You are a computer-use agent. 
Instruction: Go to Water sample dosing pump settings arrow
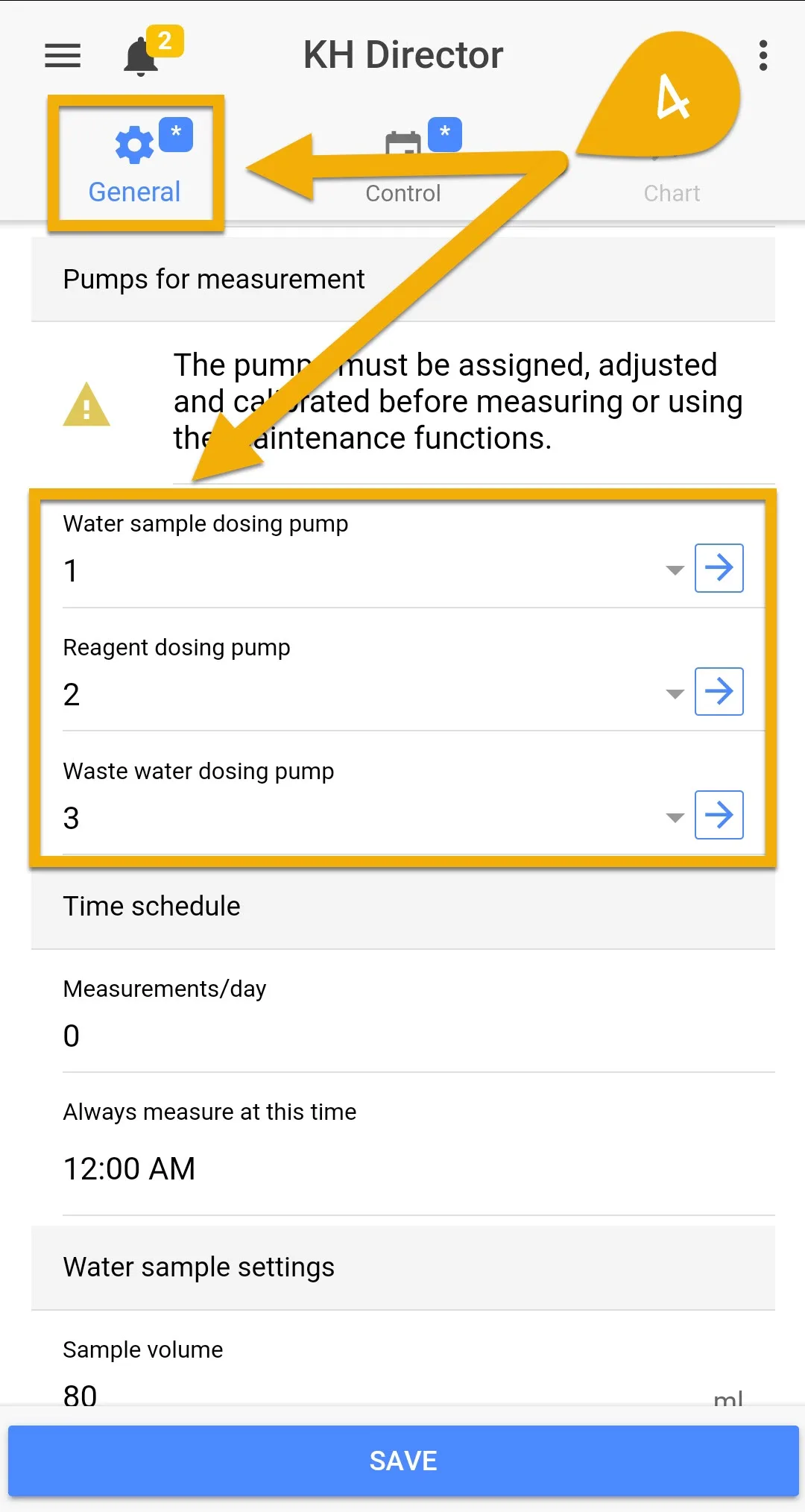click(719, 568)
